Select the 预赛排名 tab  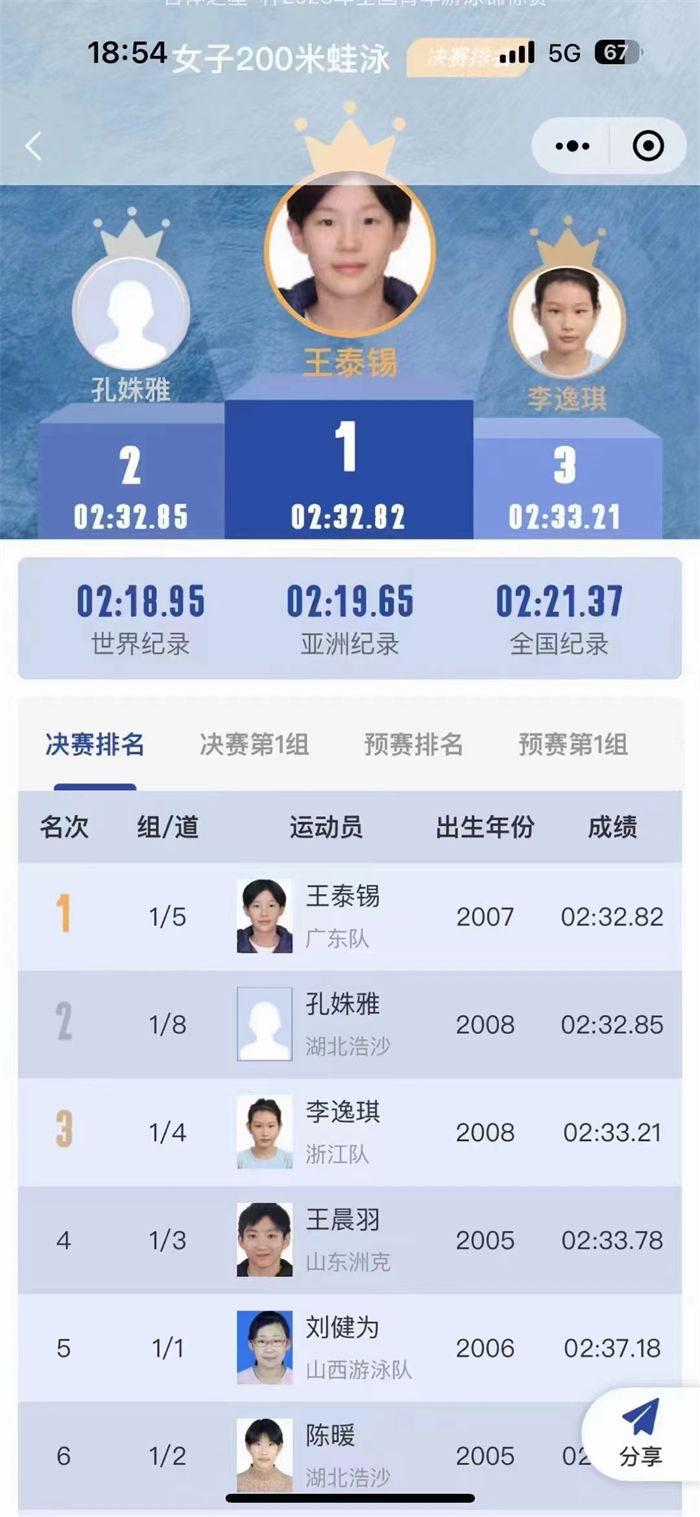click(x=413, y=745)
